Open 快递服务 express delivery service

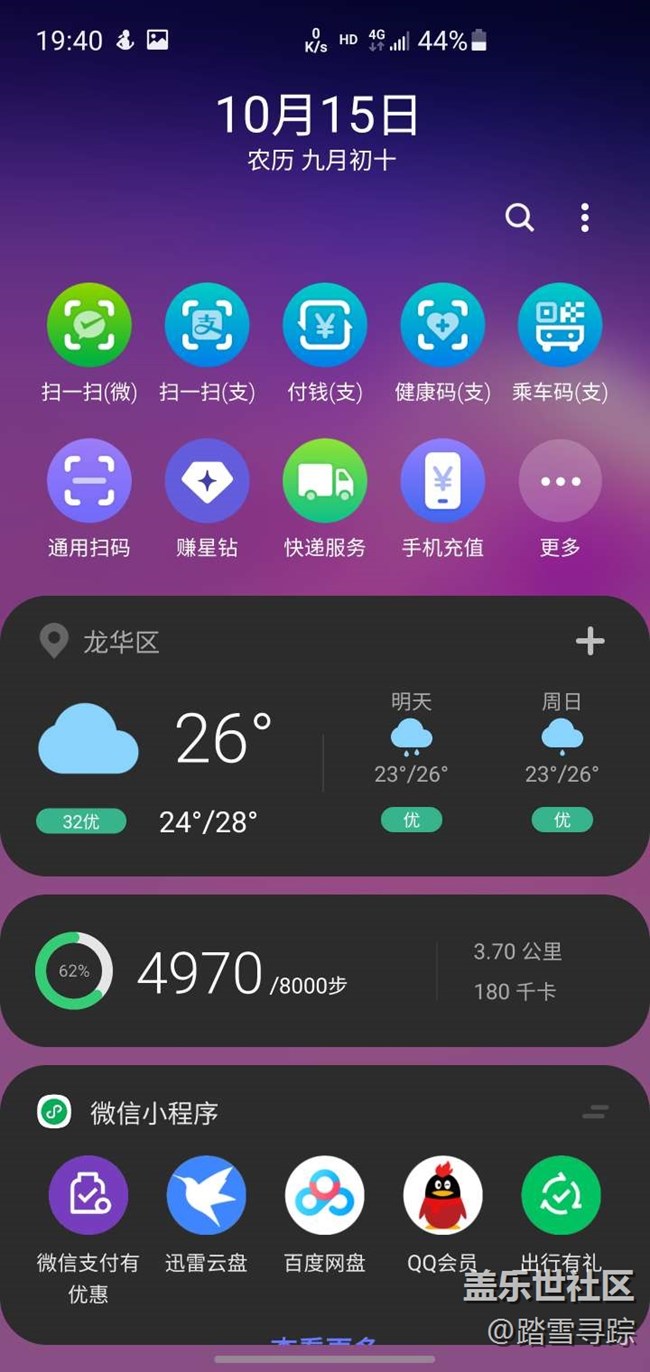tap(325, 481)
